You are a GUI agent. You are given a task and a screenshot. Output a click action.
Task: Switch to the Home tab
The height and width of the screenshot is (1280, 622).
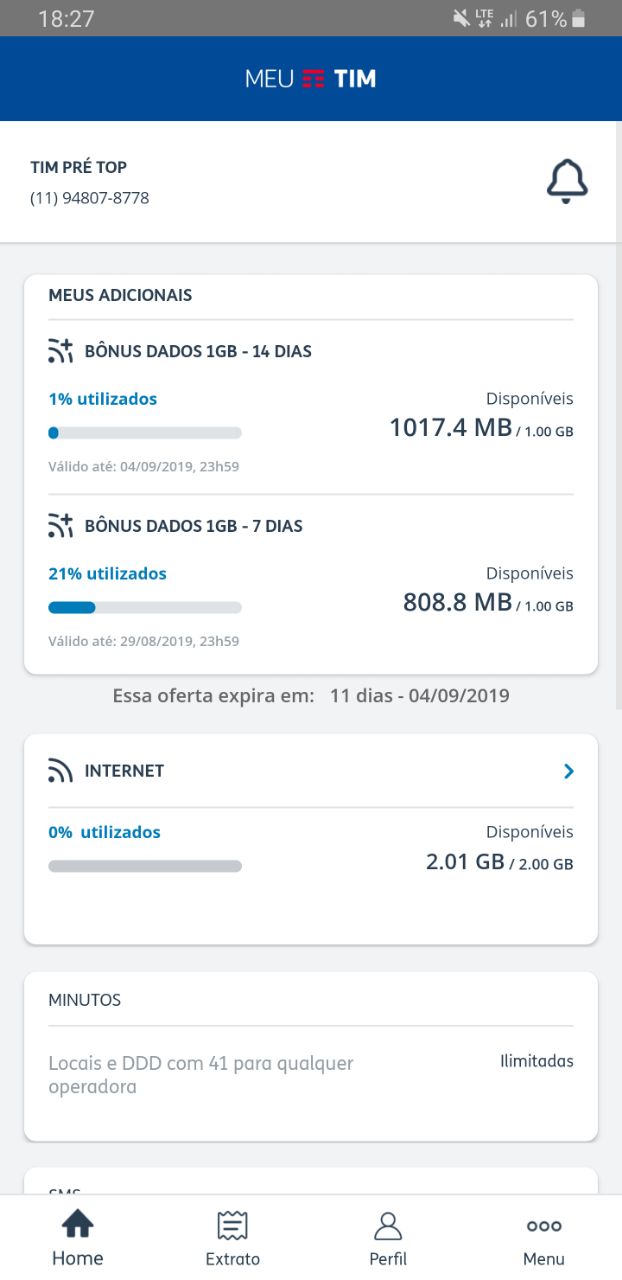point(78,1239)
